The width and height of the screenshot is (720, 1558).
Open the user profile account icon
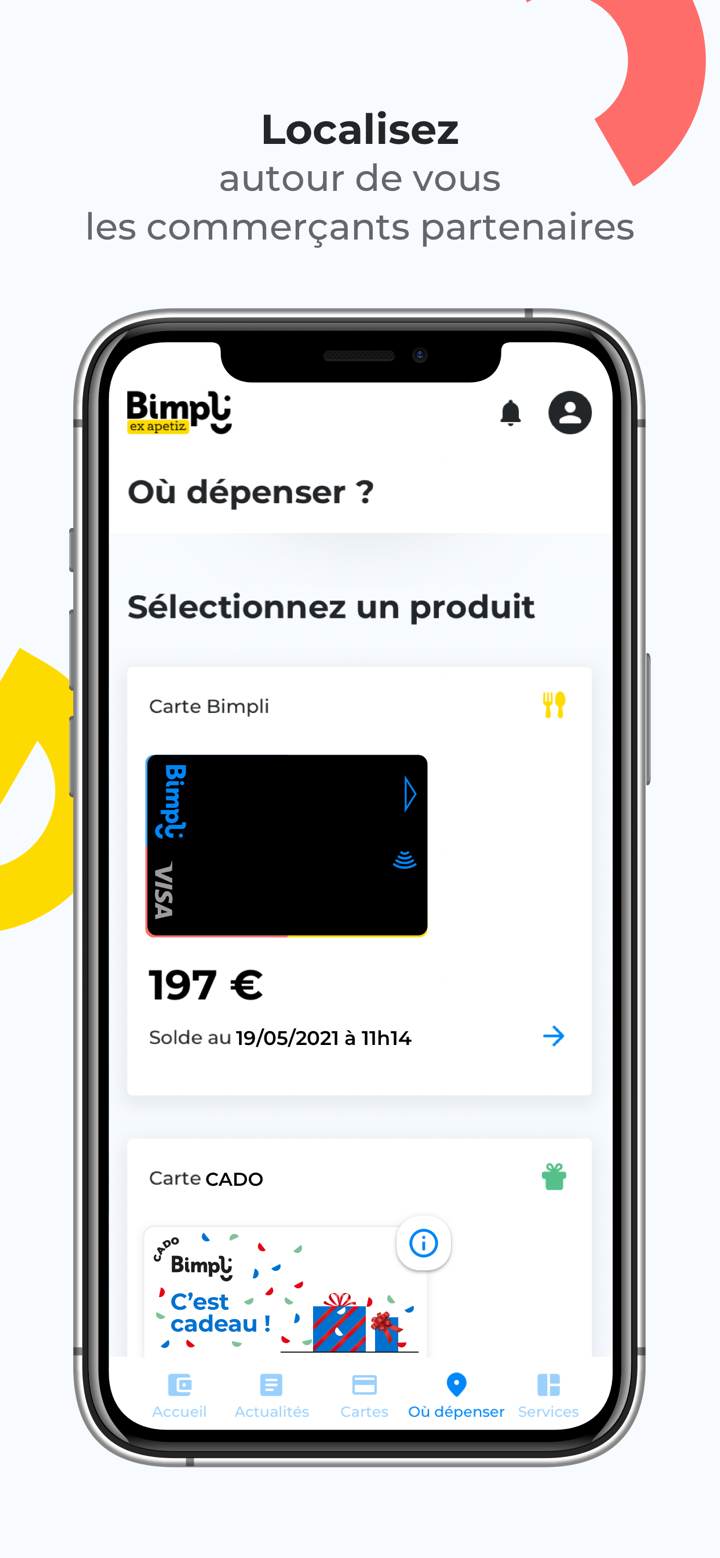tap(569, 412)
